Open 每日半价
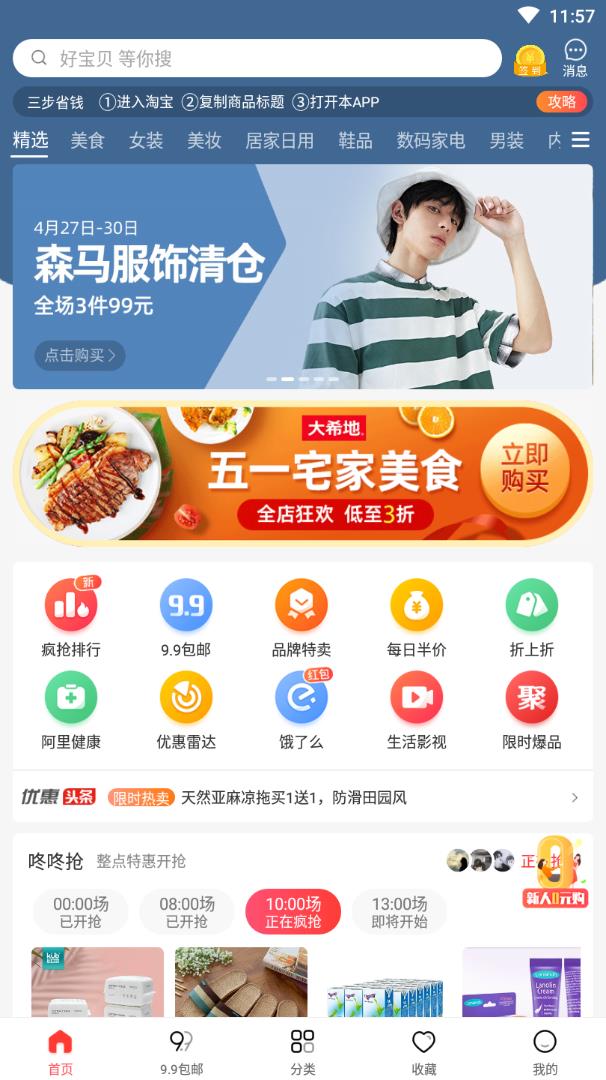This screenshot has height=1080, width=606. [x=416, y=618]
